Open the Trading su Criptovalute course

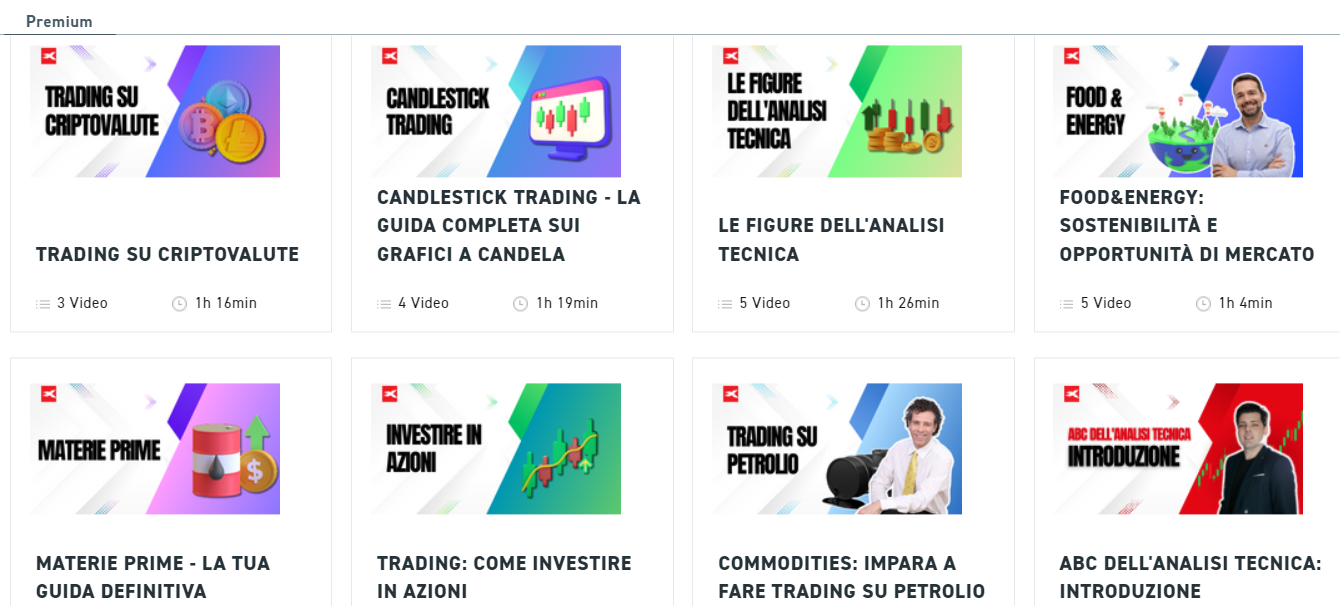click(x=167, y=254)
